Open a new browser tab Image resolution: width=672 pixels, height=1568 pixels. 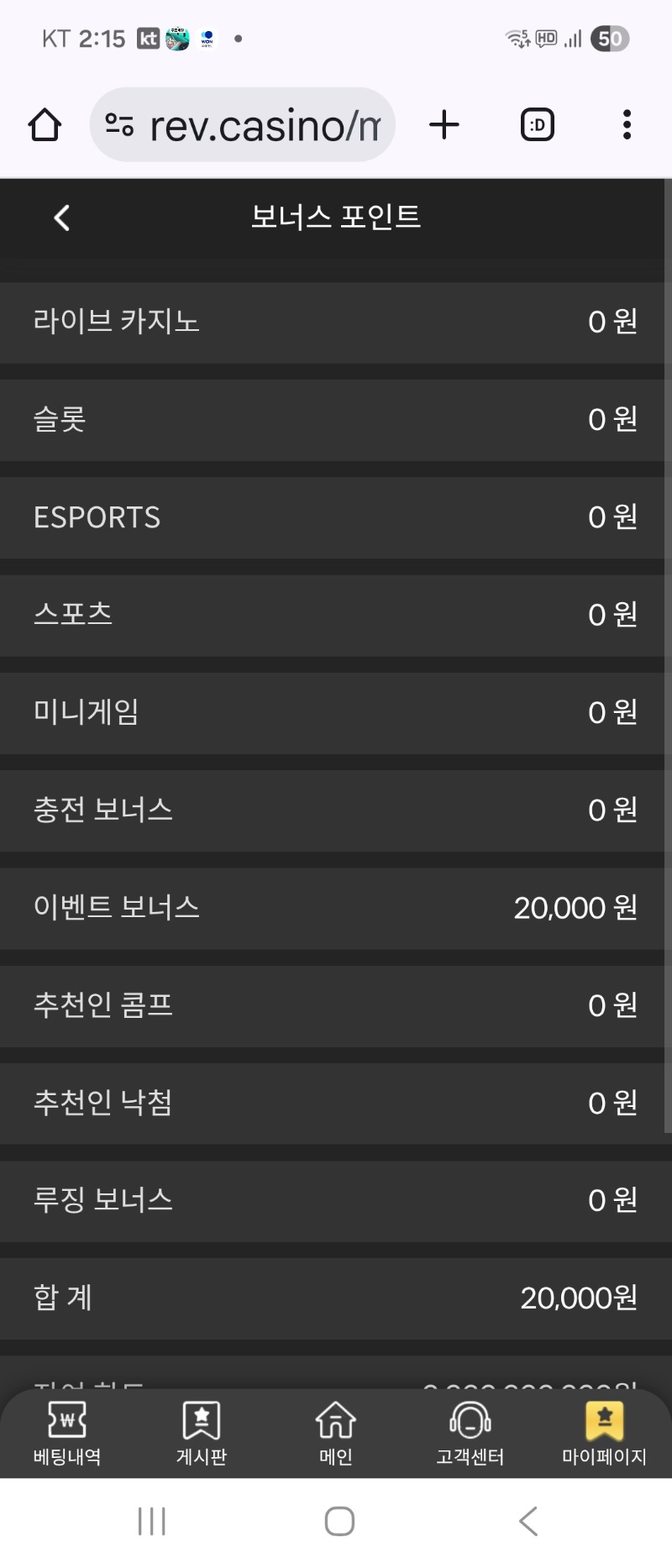click(x=444, y=125)
